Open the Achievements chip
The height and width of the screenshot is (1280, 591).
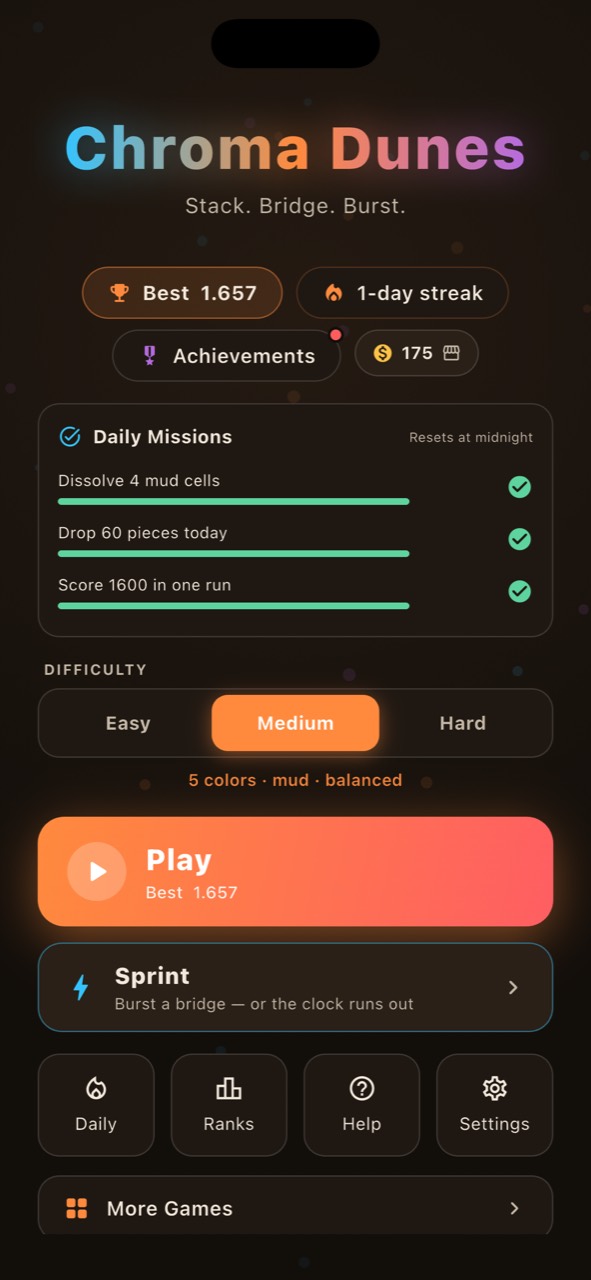[226, 355]
